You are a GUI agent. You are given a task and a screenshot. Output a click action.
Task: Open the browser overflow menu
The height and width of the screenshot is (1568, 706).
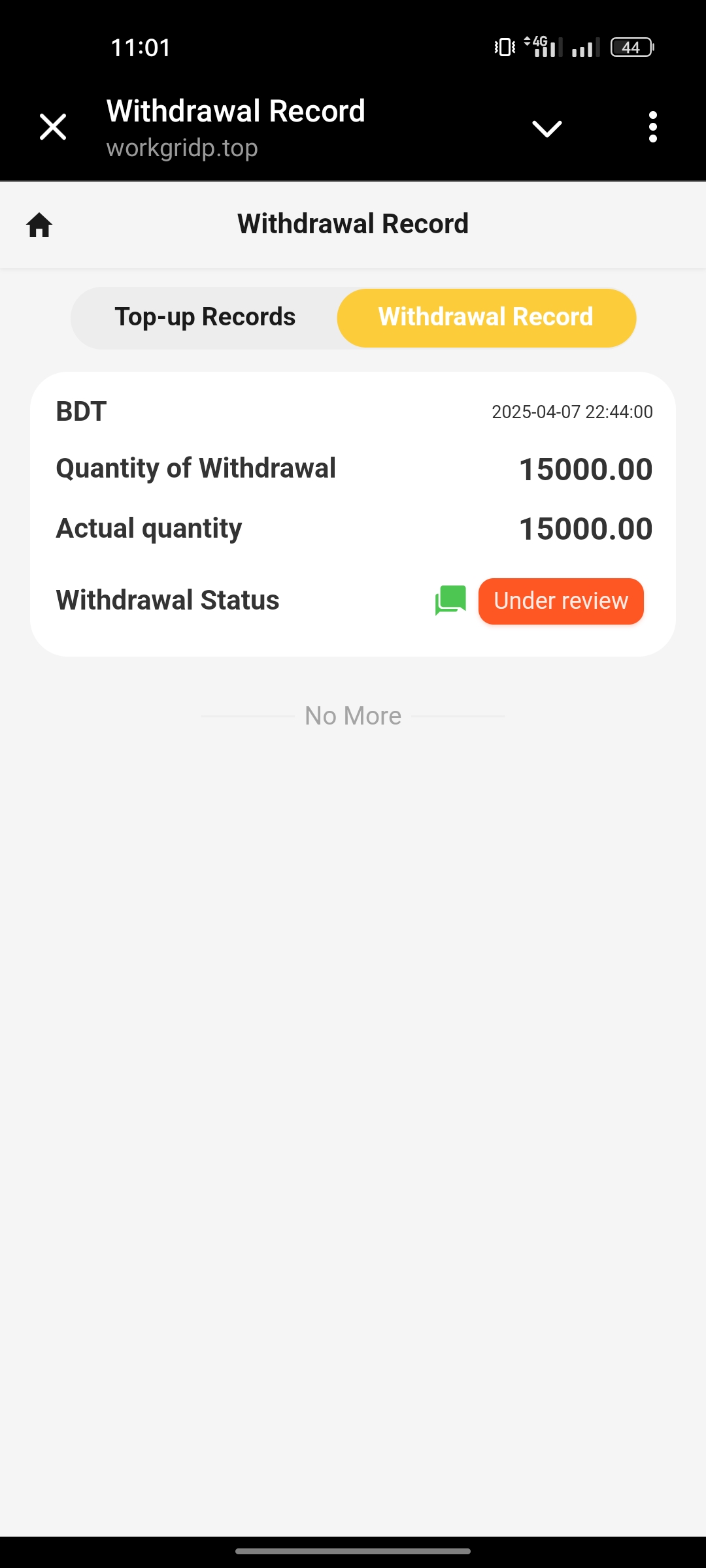652,127
